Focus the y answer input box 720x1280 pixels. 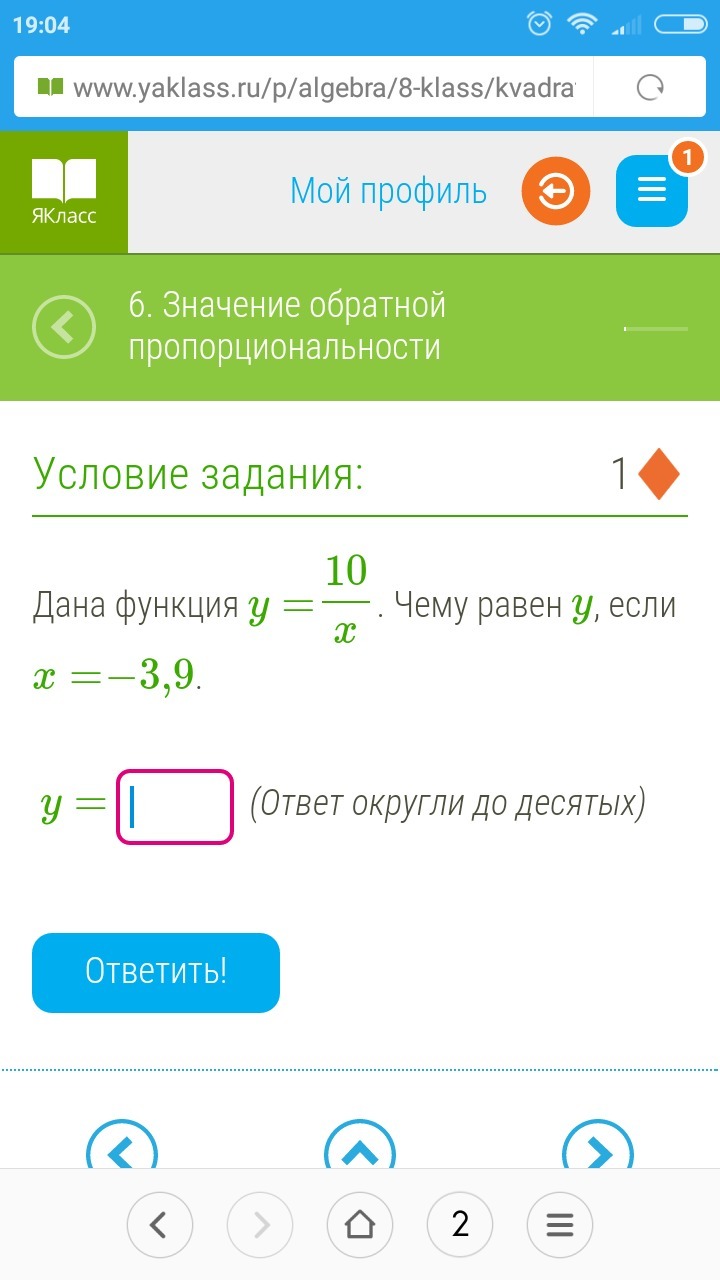[x=175, y=806]
